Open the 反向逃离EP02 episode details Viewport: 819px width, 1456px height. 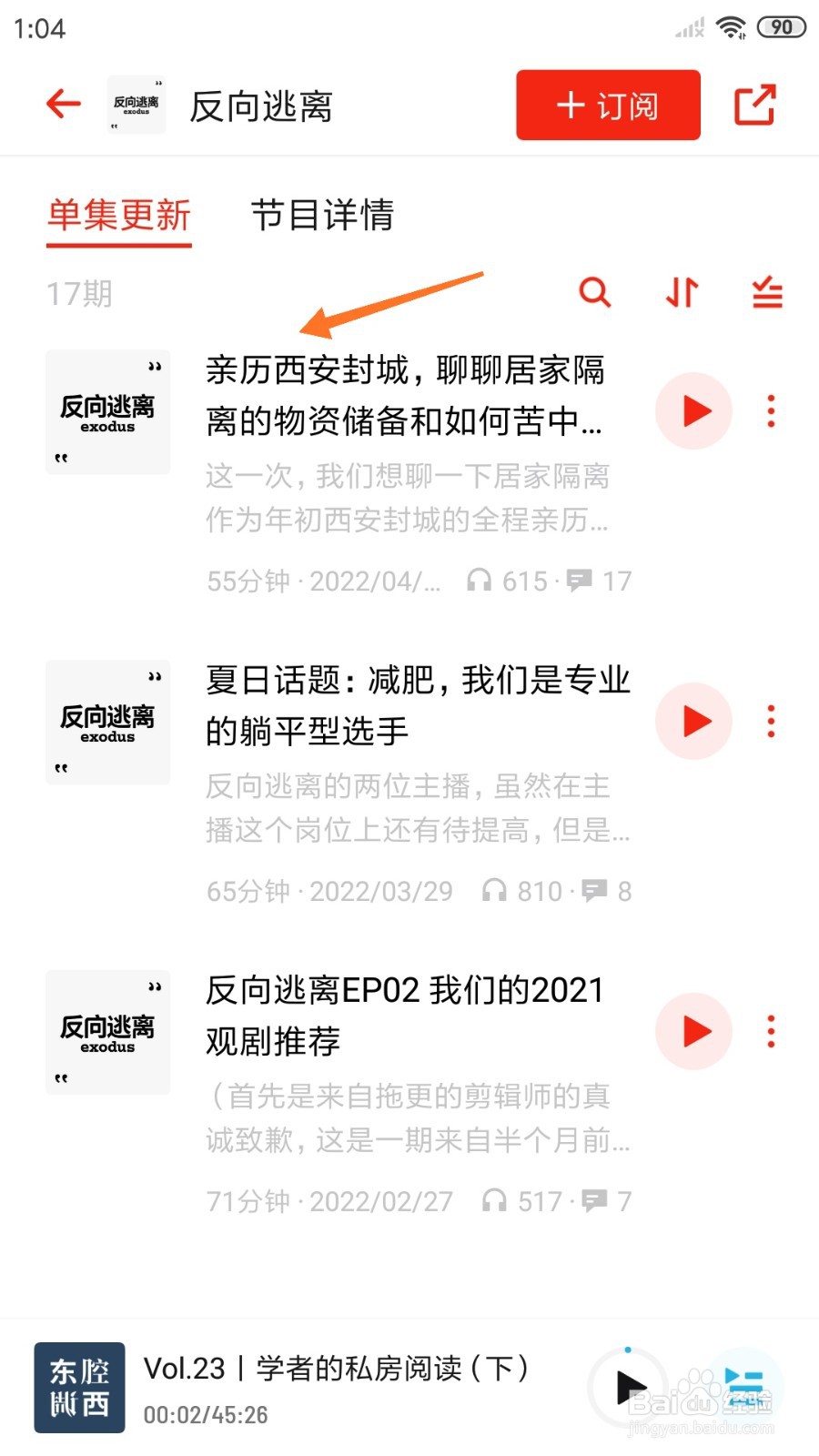405,1015
